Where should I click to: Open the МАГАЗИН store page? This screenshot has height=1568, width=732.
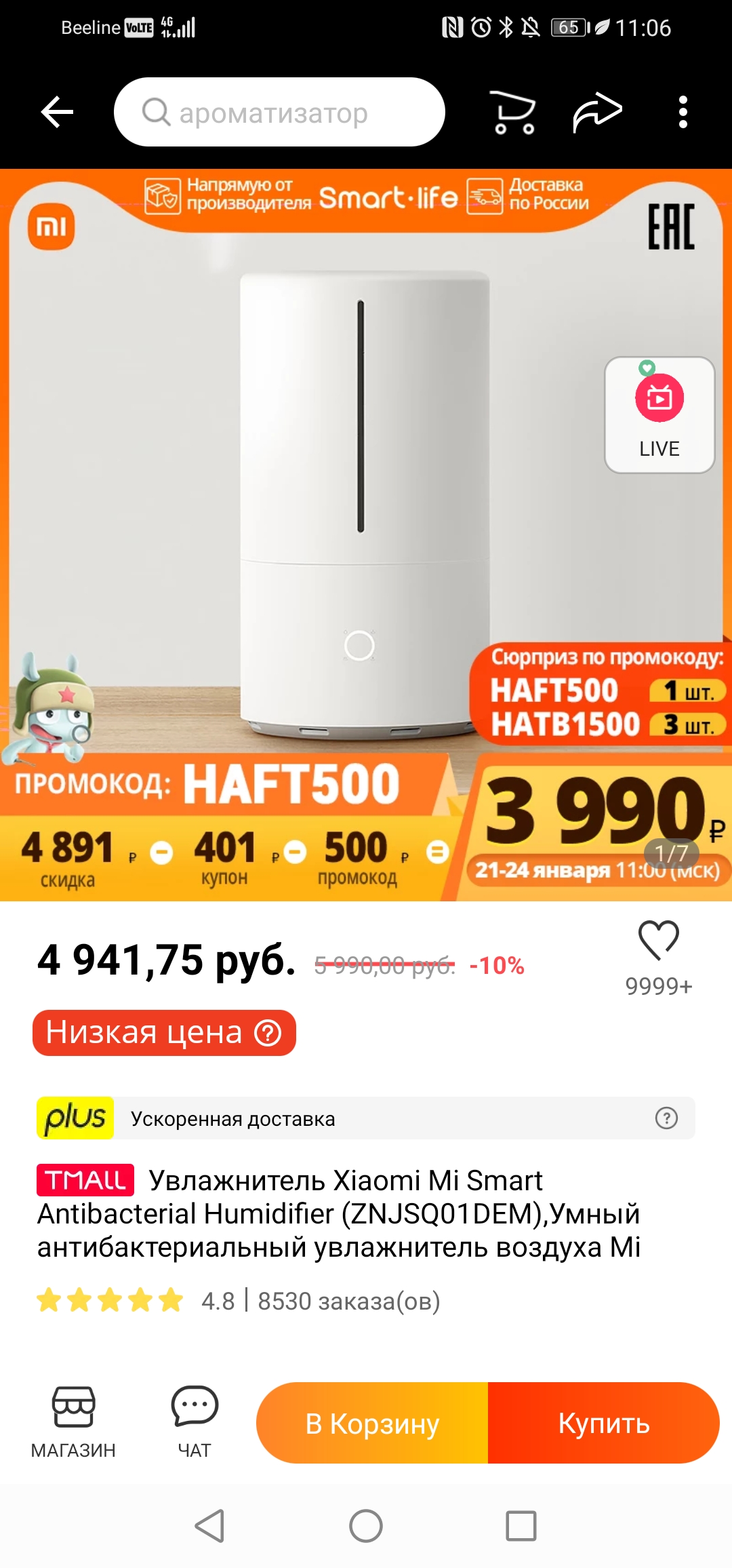pos(73,1422)
